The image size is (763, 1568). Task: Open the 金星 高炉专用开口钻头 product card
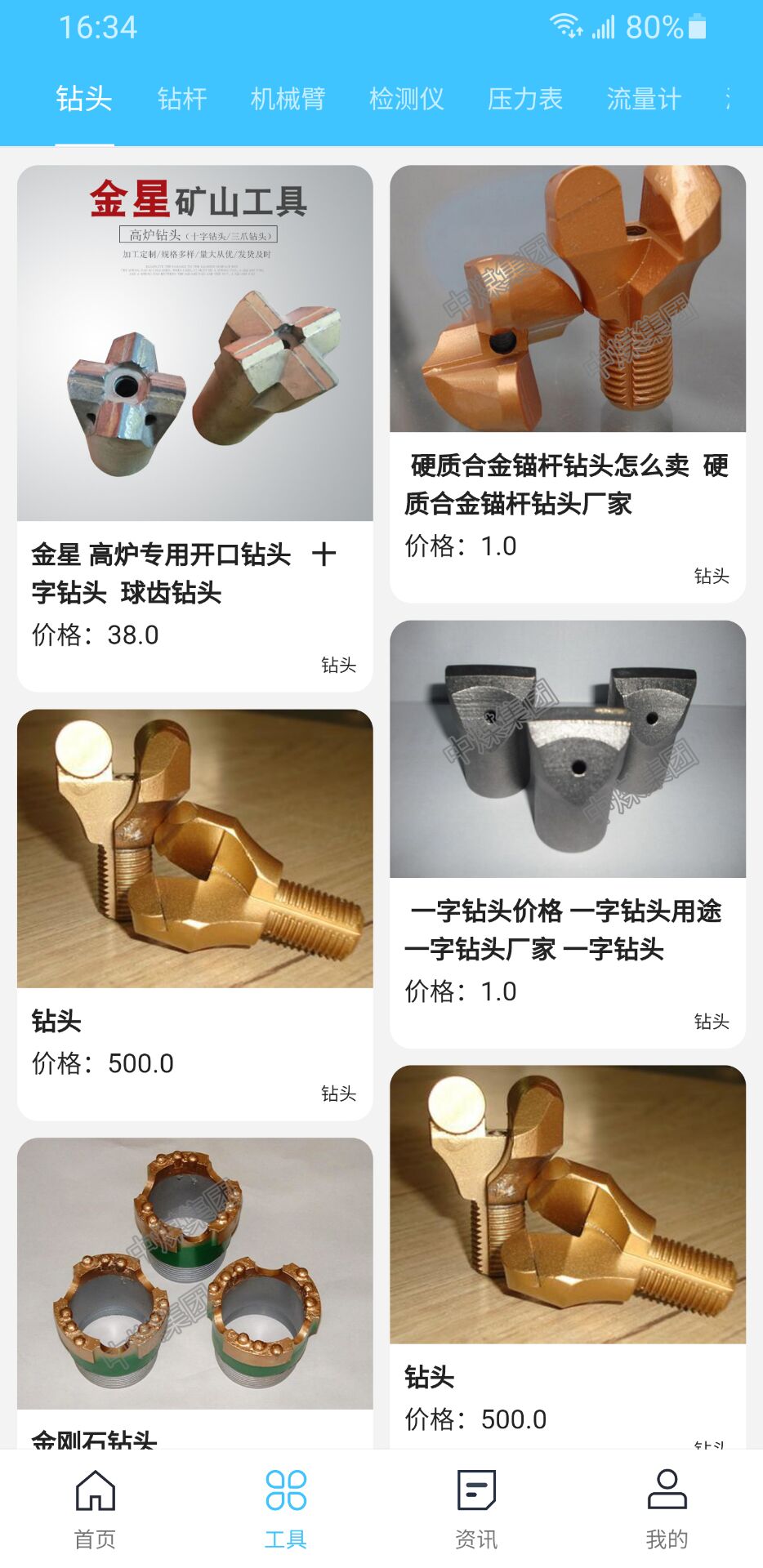(194, 428)
